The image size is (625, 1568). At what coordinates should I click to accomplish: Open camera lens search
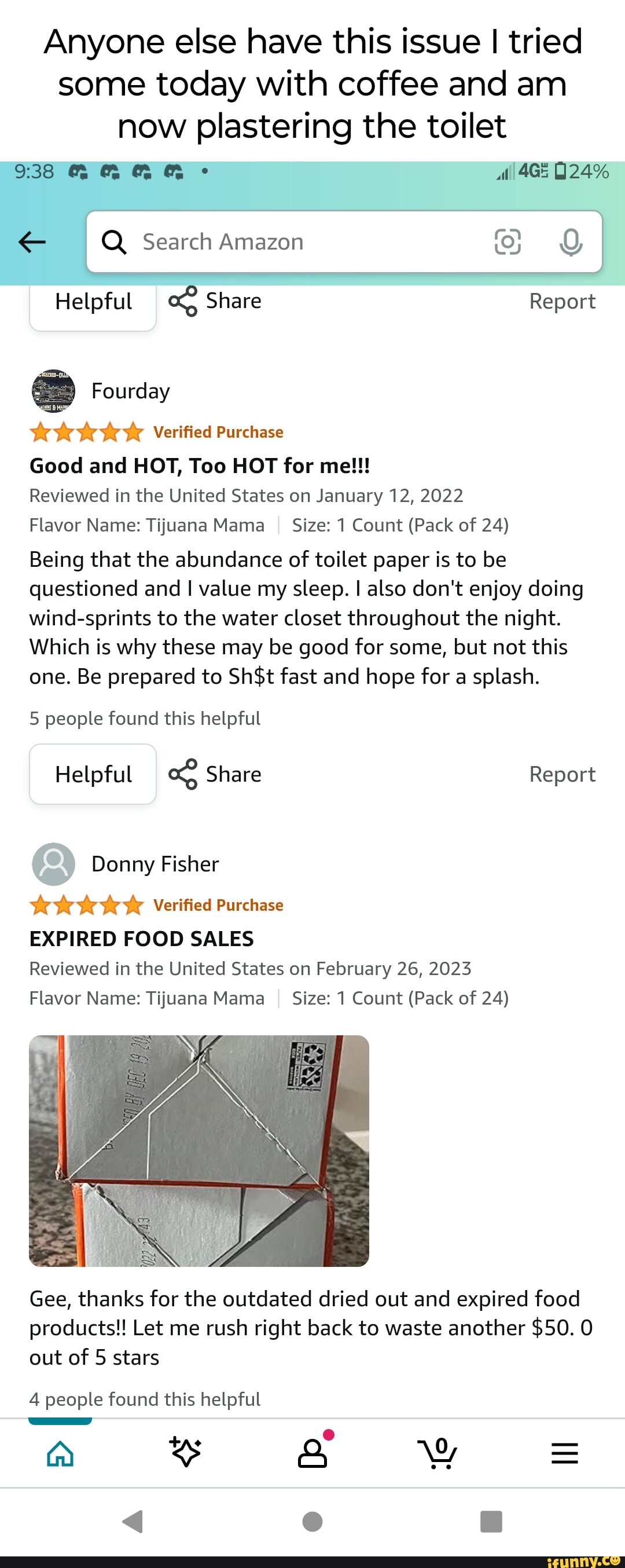point(507,242)
